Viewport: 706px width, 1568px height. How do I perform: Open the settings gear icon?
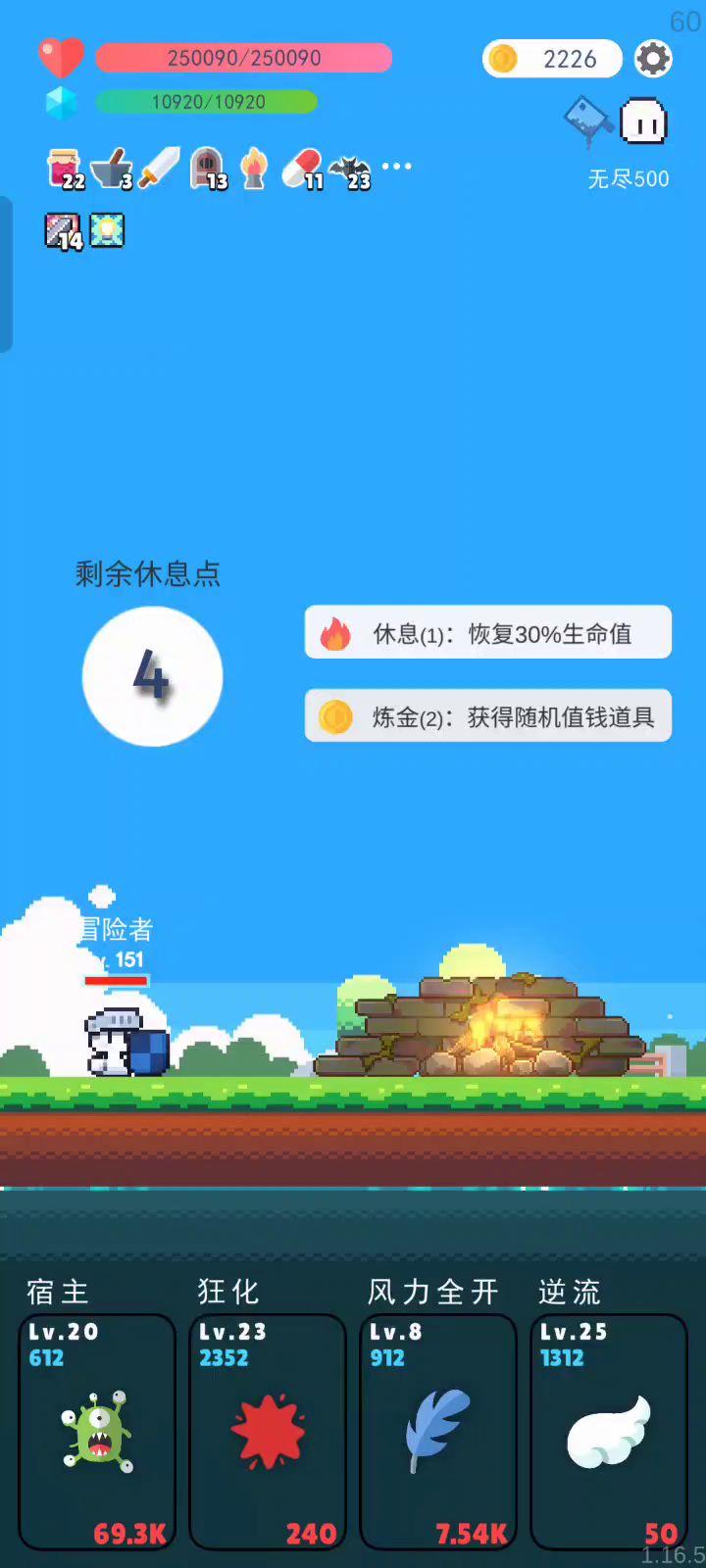pyautogui.click(x=653, y=59)
